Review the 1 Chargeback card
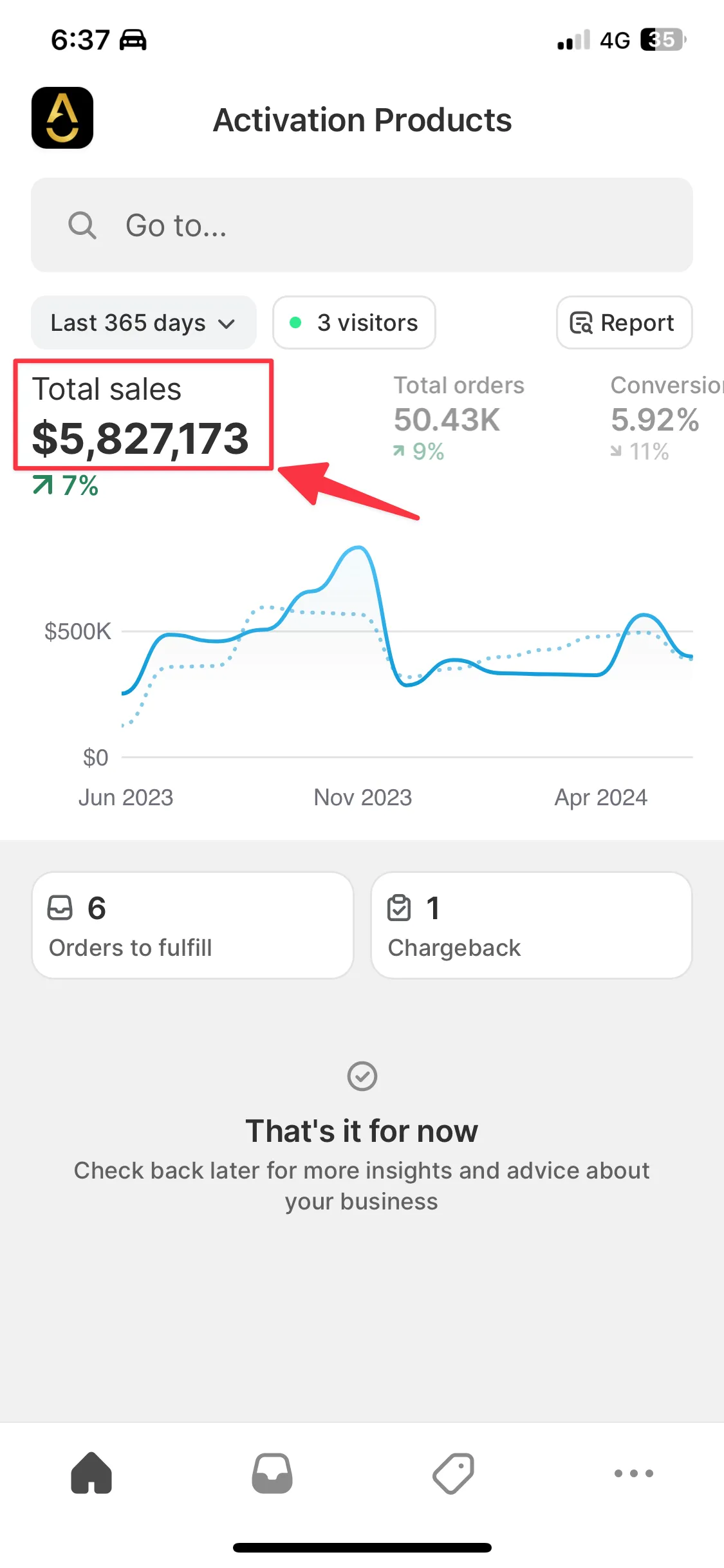Screen dimensions: 724x1568 click(531, 925)
